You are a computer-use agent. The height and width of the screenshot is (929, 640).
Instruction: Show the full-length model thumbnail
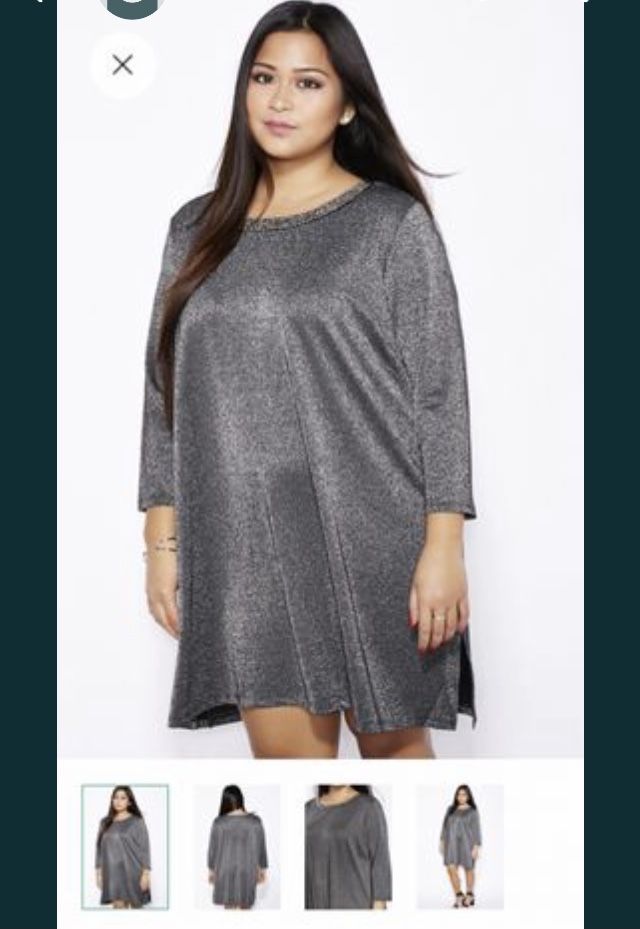[460, 846]
